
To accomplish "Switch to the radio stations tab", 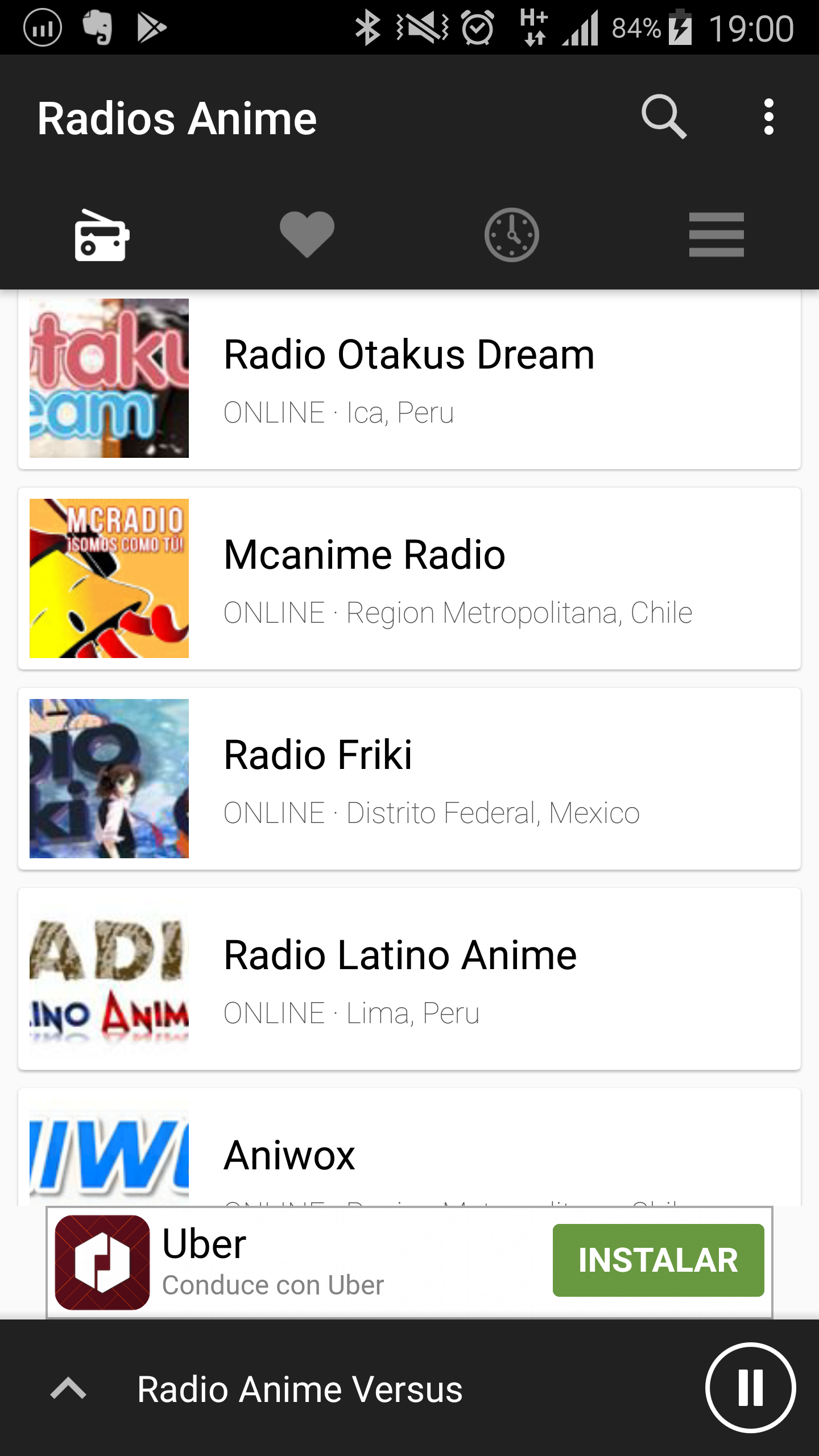I will [102, 234].
